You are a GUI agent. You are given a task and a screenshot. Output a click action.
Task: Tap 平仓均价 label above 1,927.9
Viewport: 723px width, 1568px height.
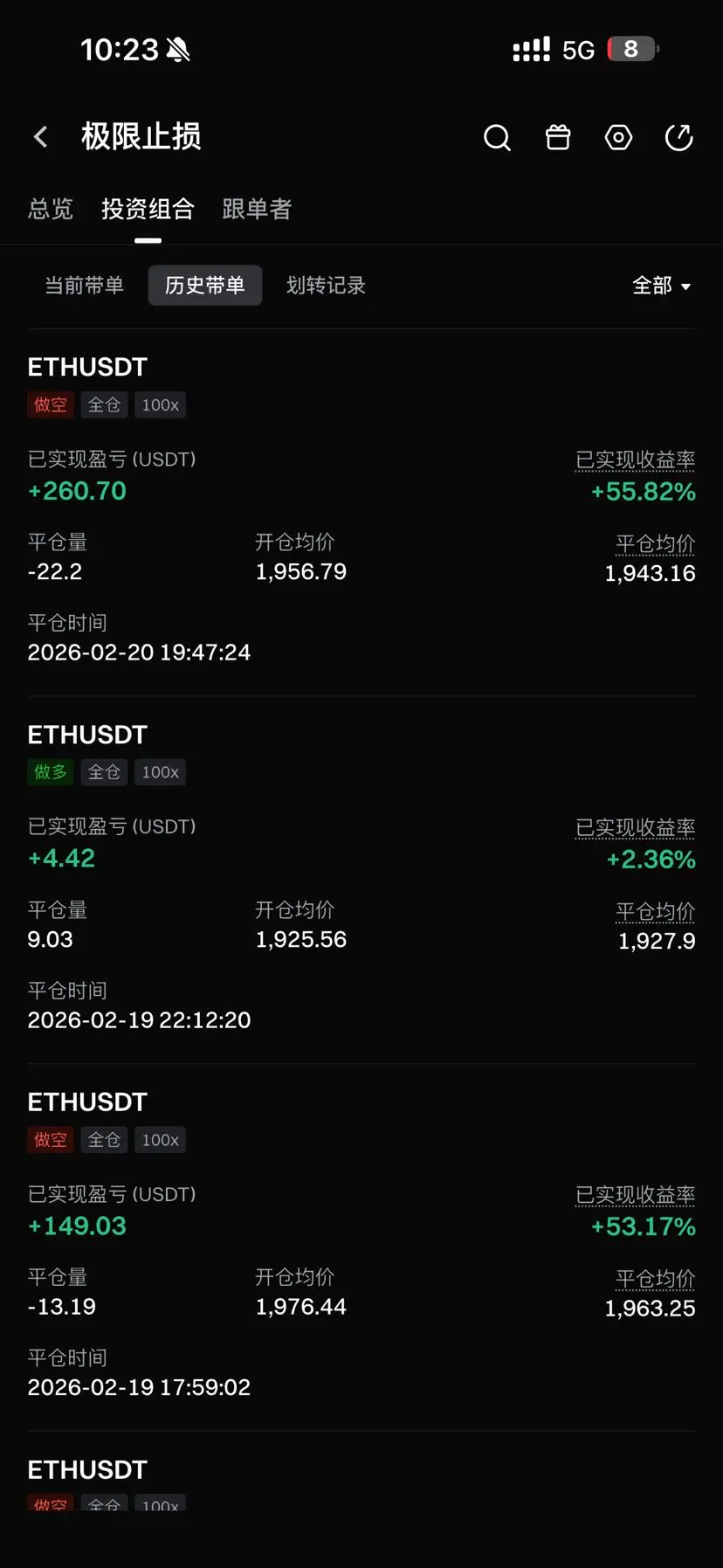coord(655,911)
